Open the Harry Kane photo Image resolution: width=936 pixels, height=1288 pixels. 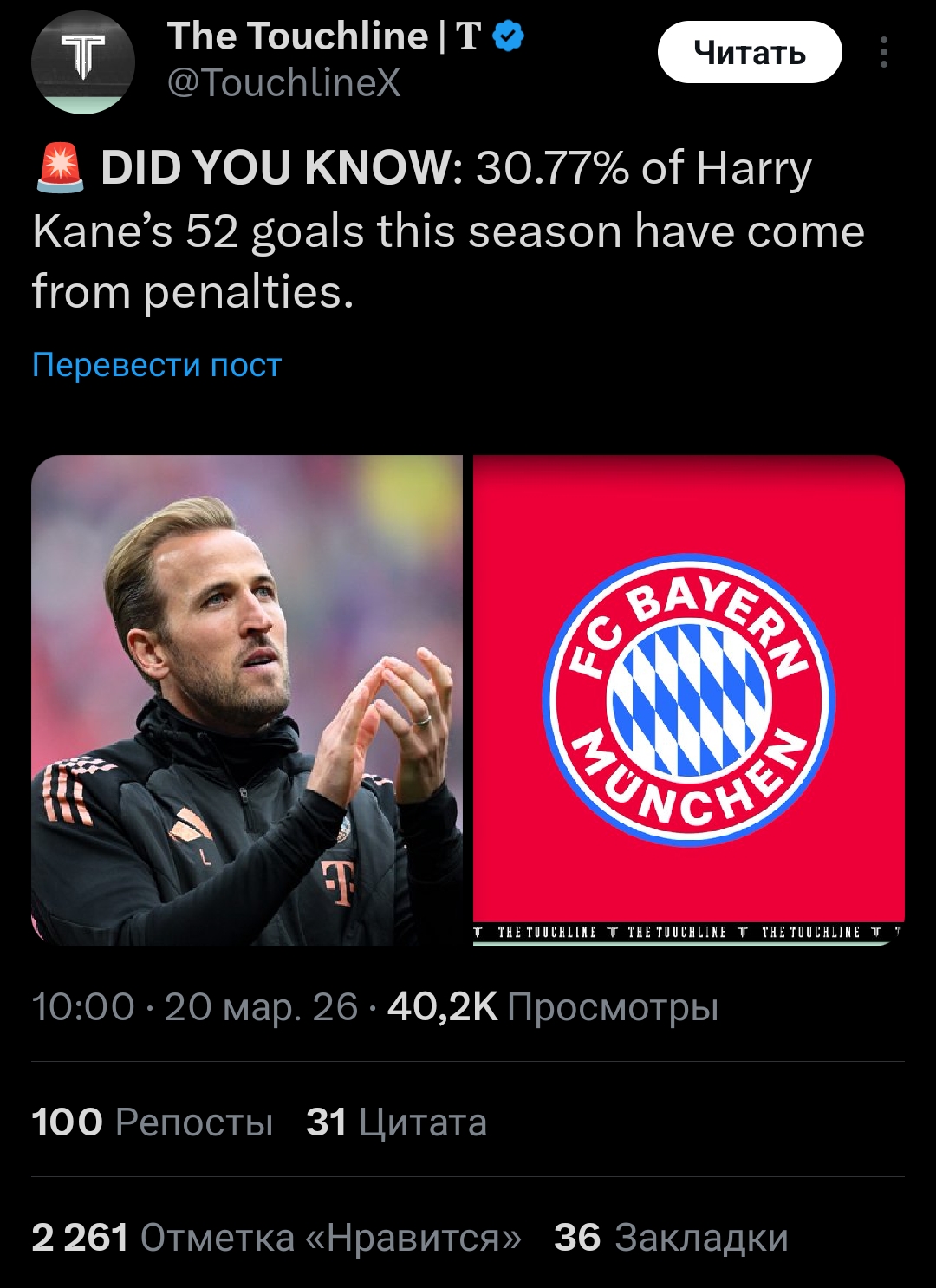coord(247,700)
